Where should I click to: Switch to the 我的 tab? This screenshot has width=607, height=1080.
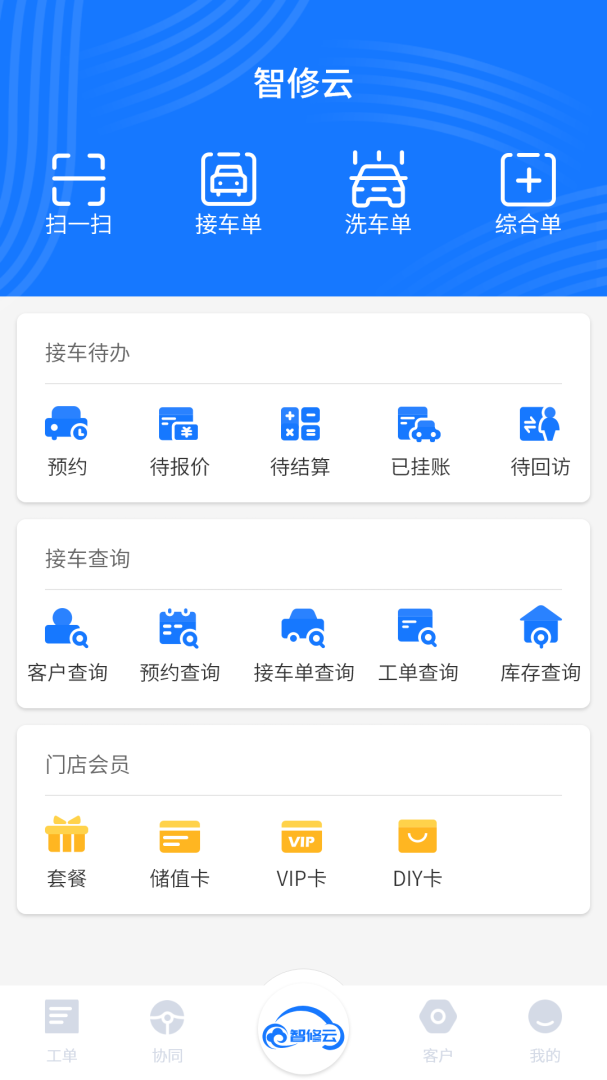pyautogui.click(x=545, y=1030)
